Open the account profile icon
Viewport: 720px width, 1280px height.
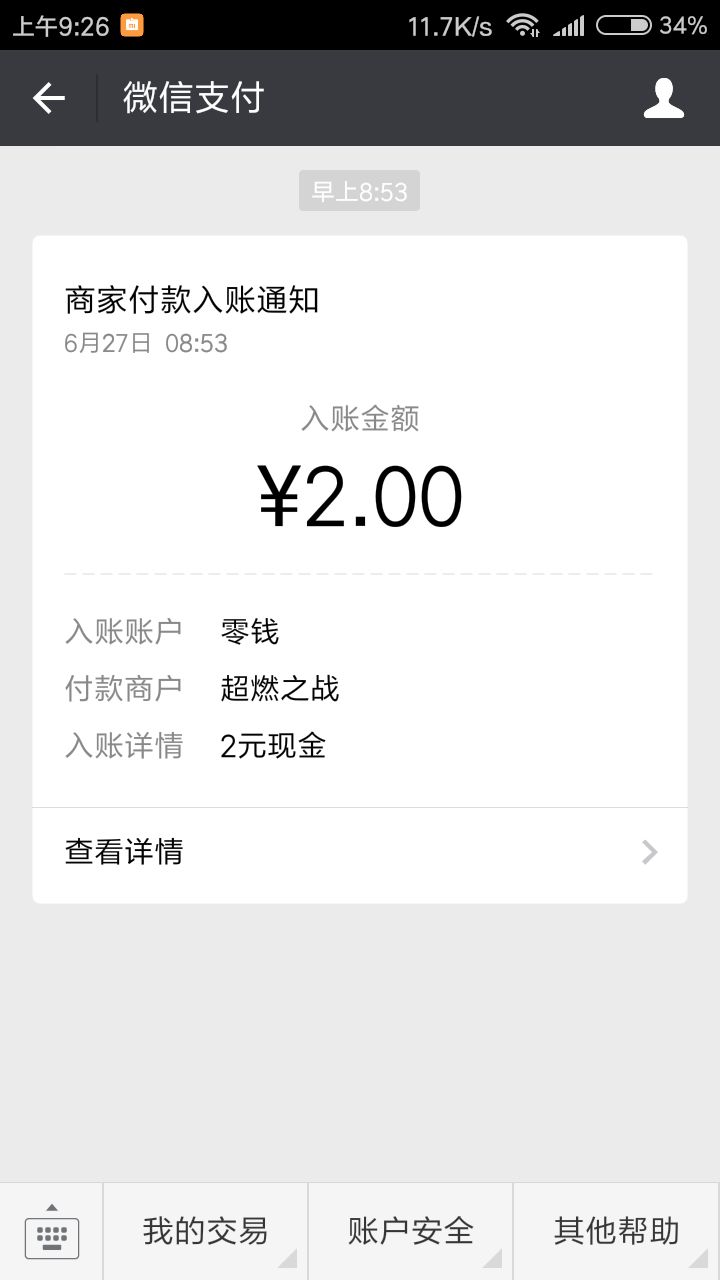point(663,98)
